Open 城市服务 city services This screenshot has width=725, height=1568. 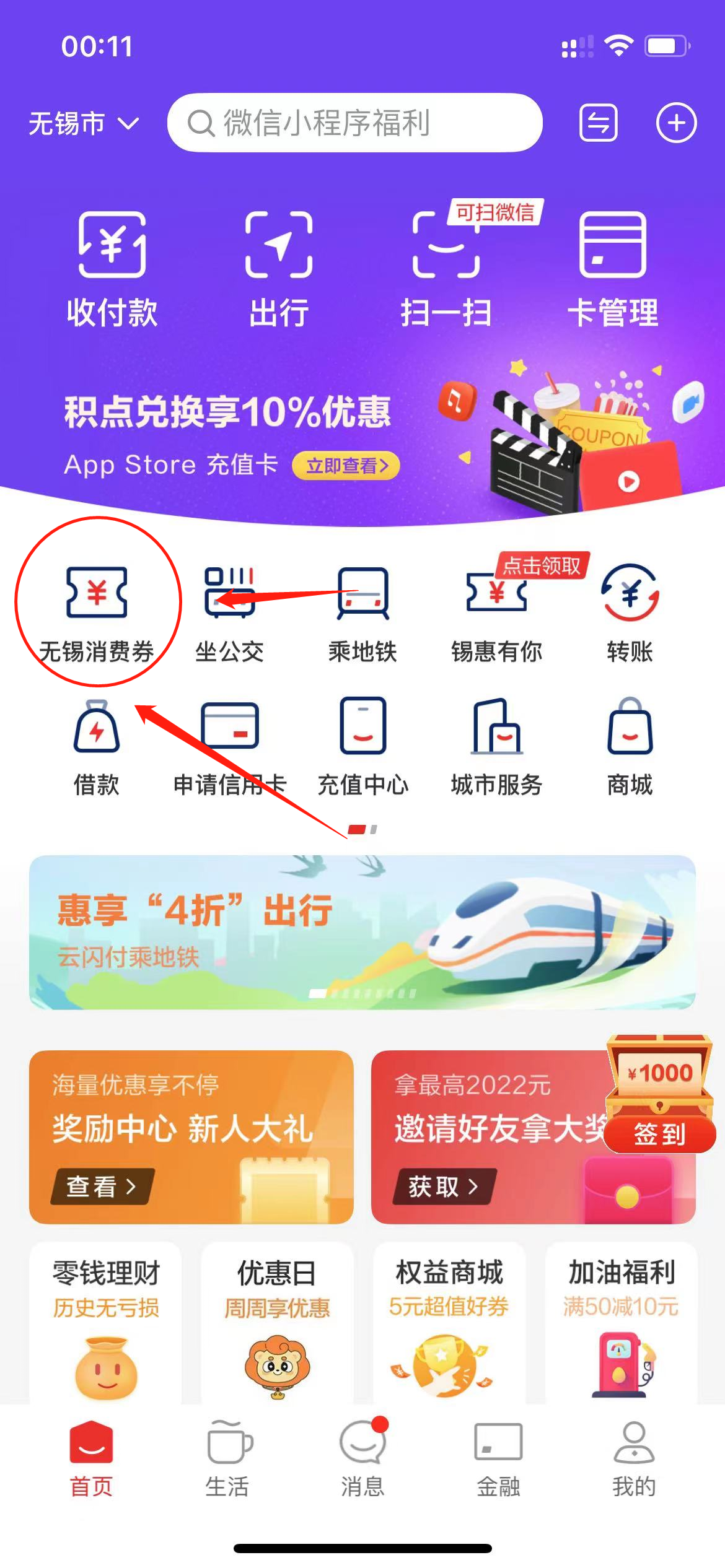pos(496,746)
